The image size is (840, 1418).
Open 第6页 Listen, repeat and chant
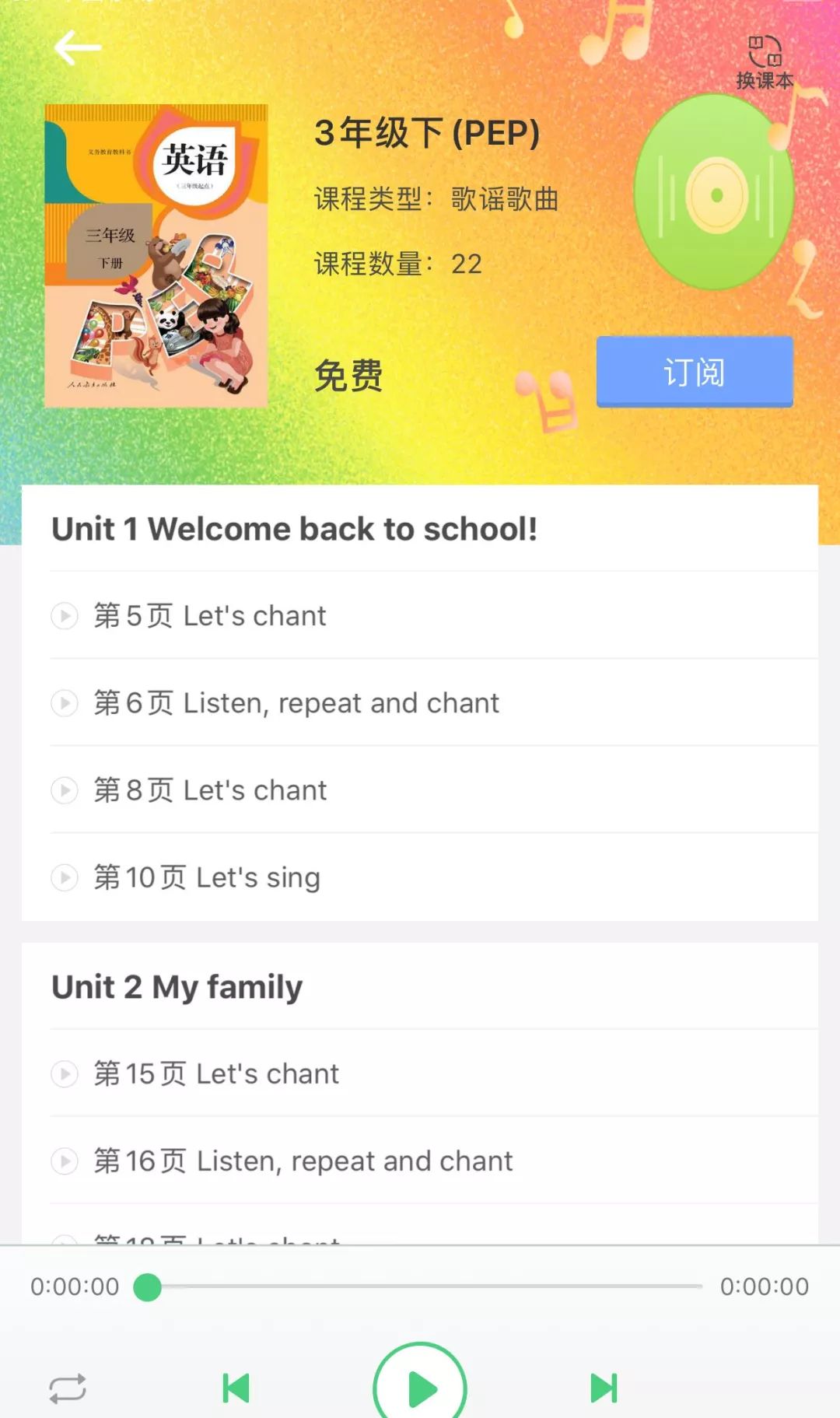tap(296, 703)
